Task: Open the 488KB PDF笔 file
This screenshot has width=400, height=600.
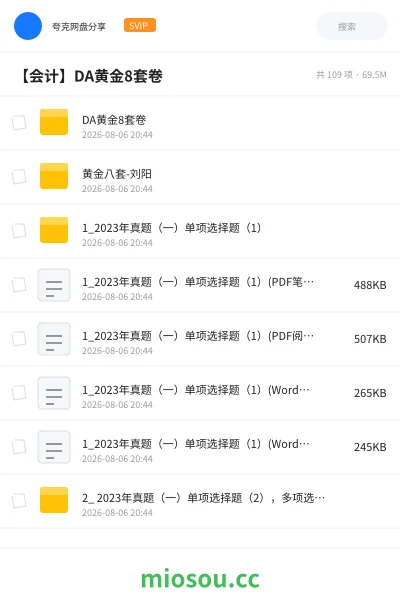Action: [200, 285]
